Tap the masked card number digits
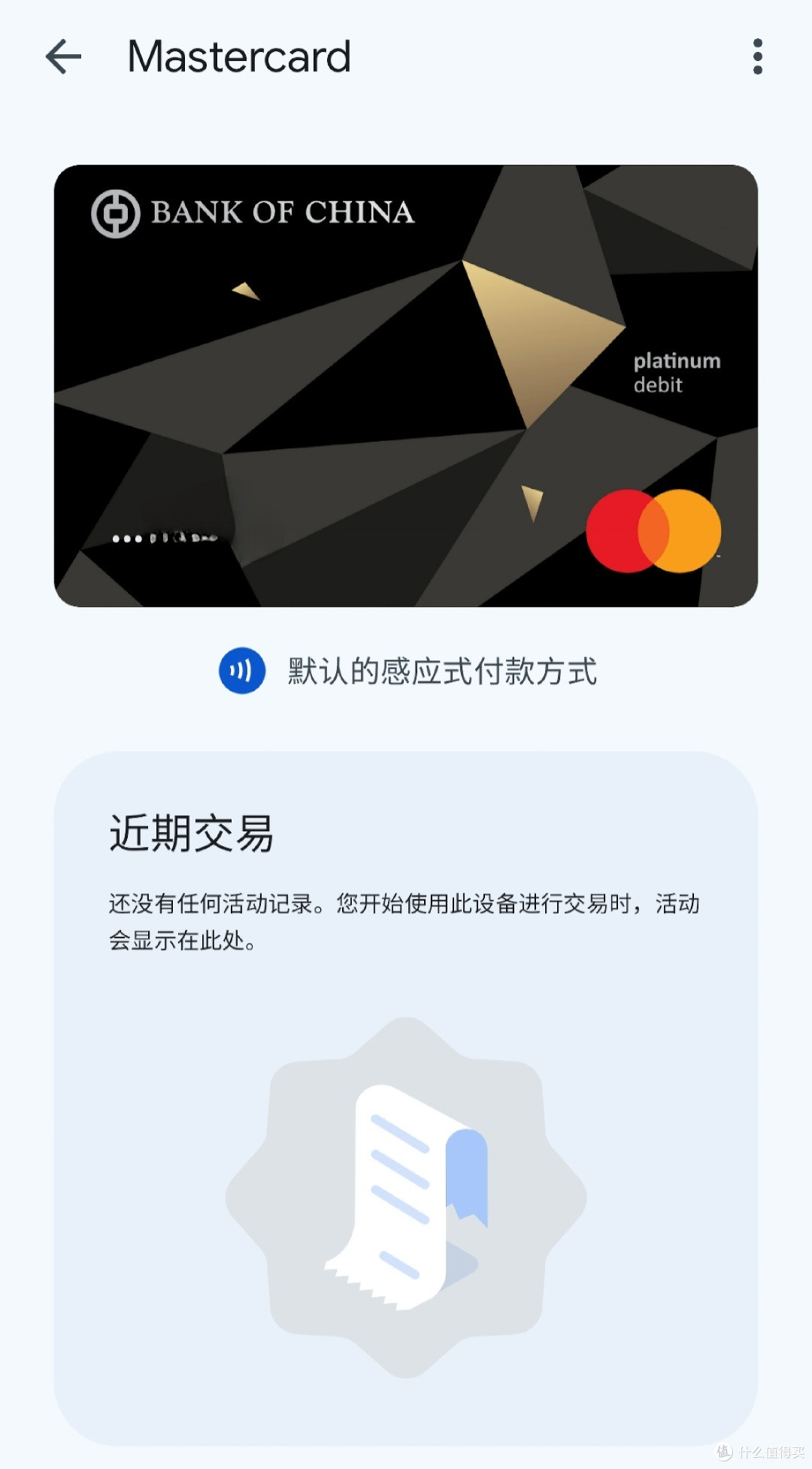 tap(164, 539)
